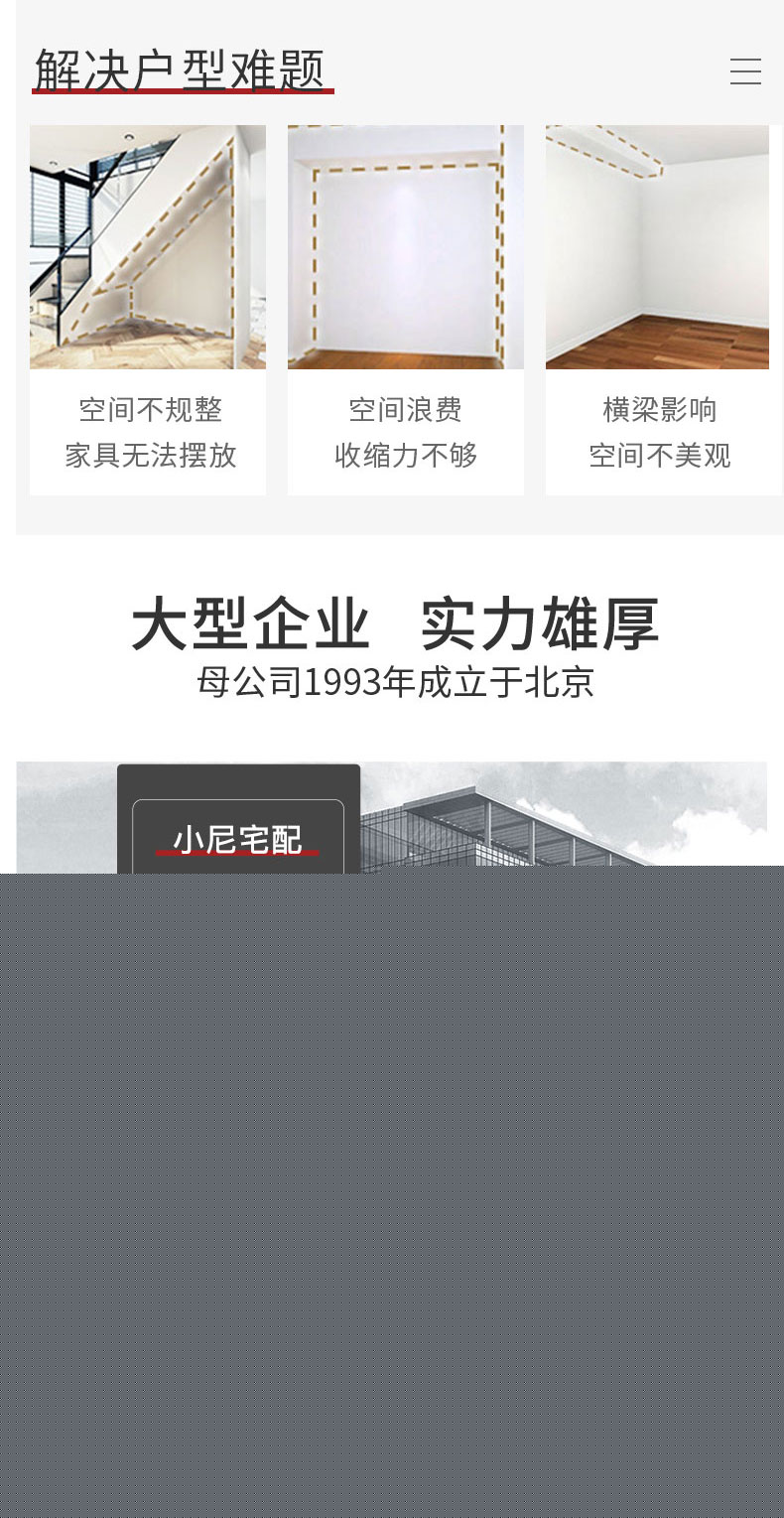Open the hamburger menu

(x=745, y=71)
